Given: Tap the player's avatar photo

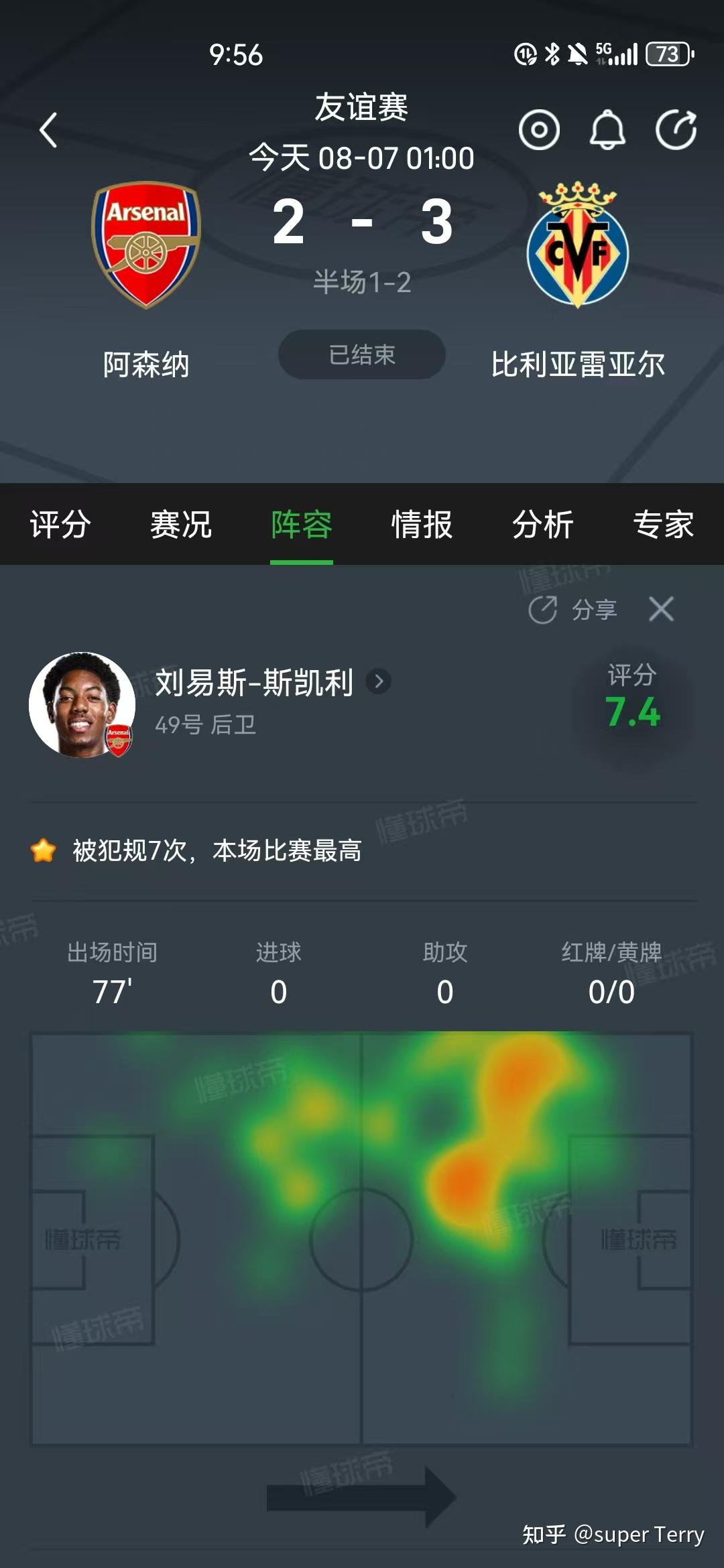Looking at the screenshot, I should click(x=82, y=705).
